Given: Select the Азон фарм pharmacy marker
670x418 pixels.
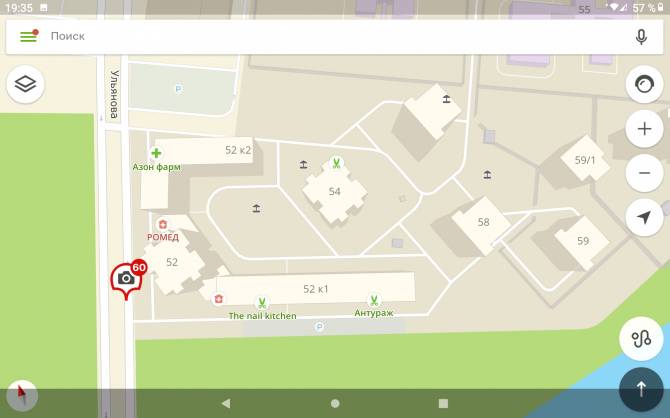Looking at the screenshot, I should (156, 154).
